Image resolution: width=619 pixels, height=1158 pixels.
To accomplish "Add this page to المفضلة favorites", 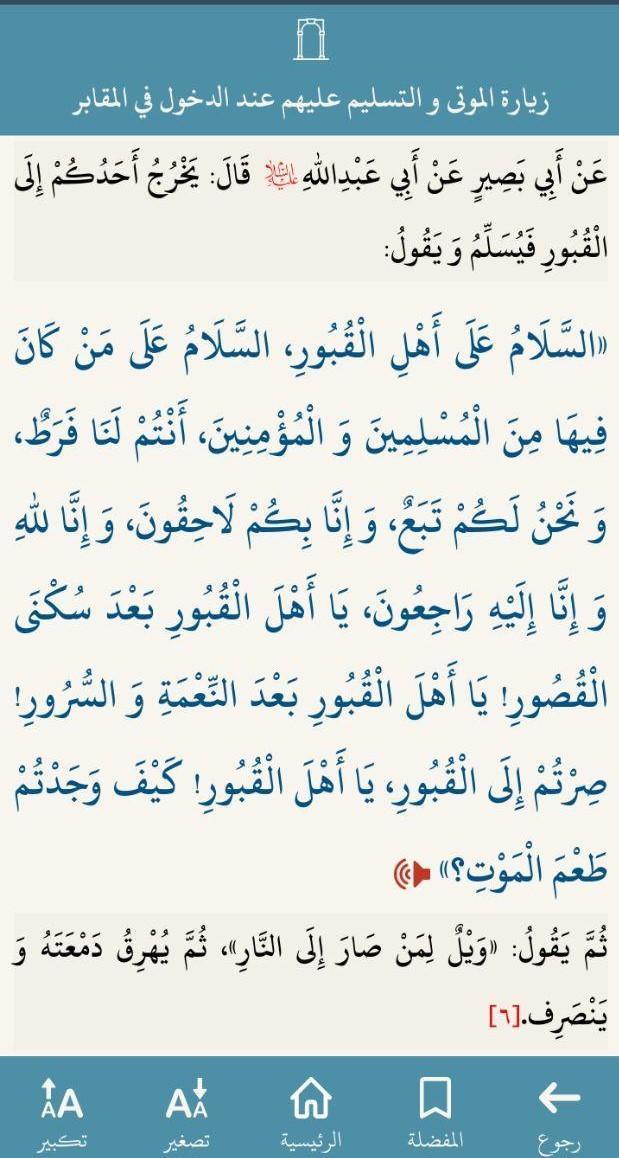I will pos(435,1109).
